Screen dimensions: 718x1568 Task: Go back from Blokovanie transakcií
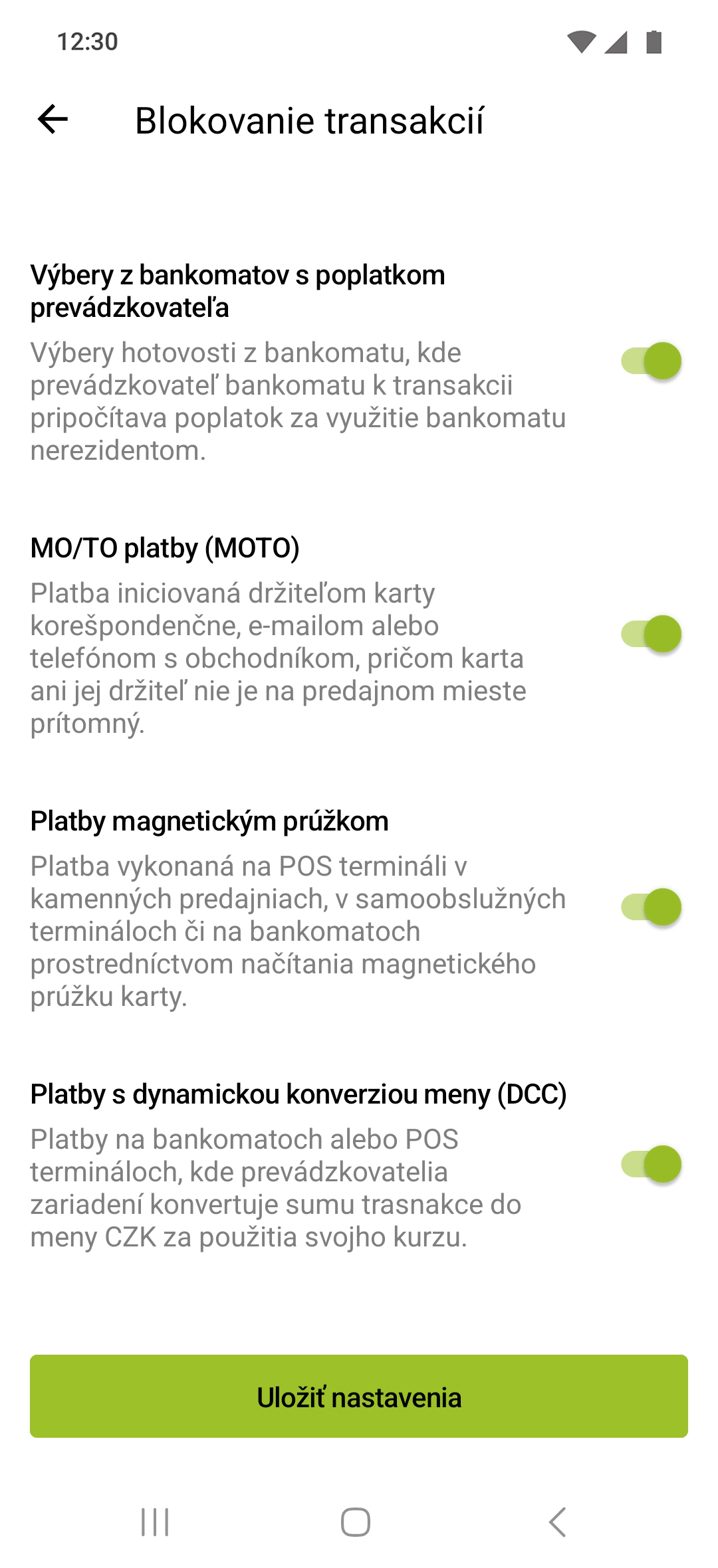pyautogui.click(x=53, y=120)
